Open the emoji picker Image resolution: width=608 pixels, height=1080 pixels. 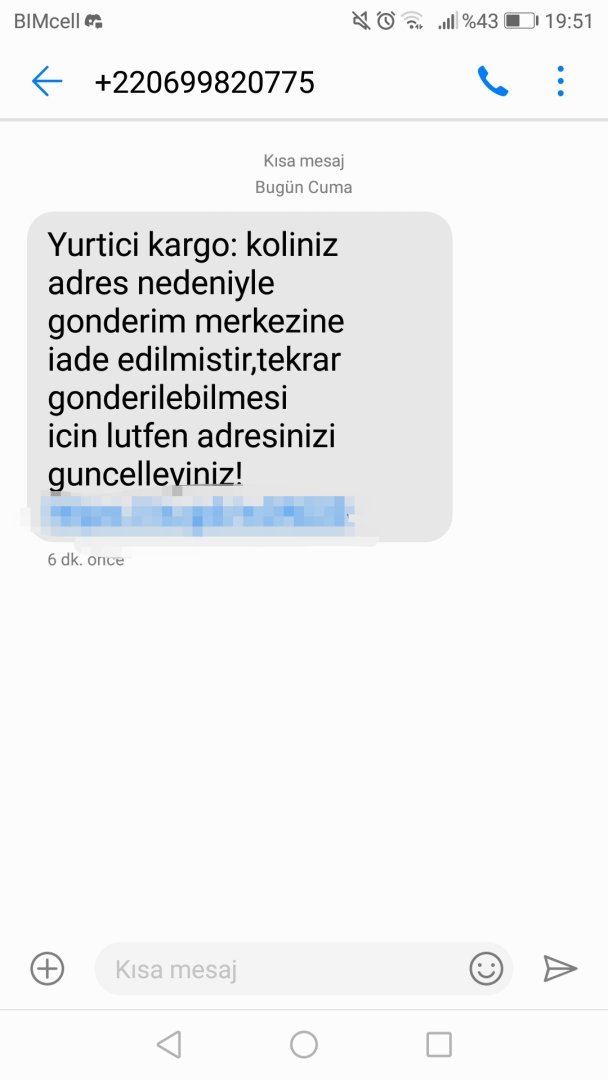point(486,968)
